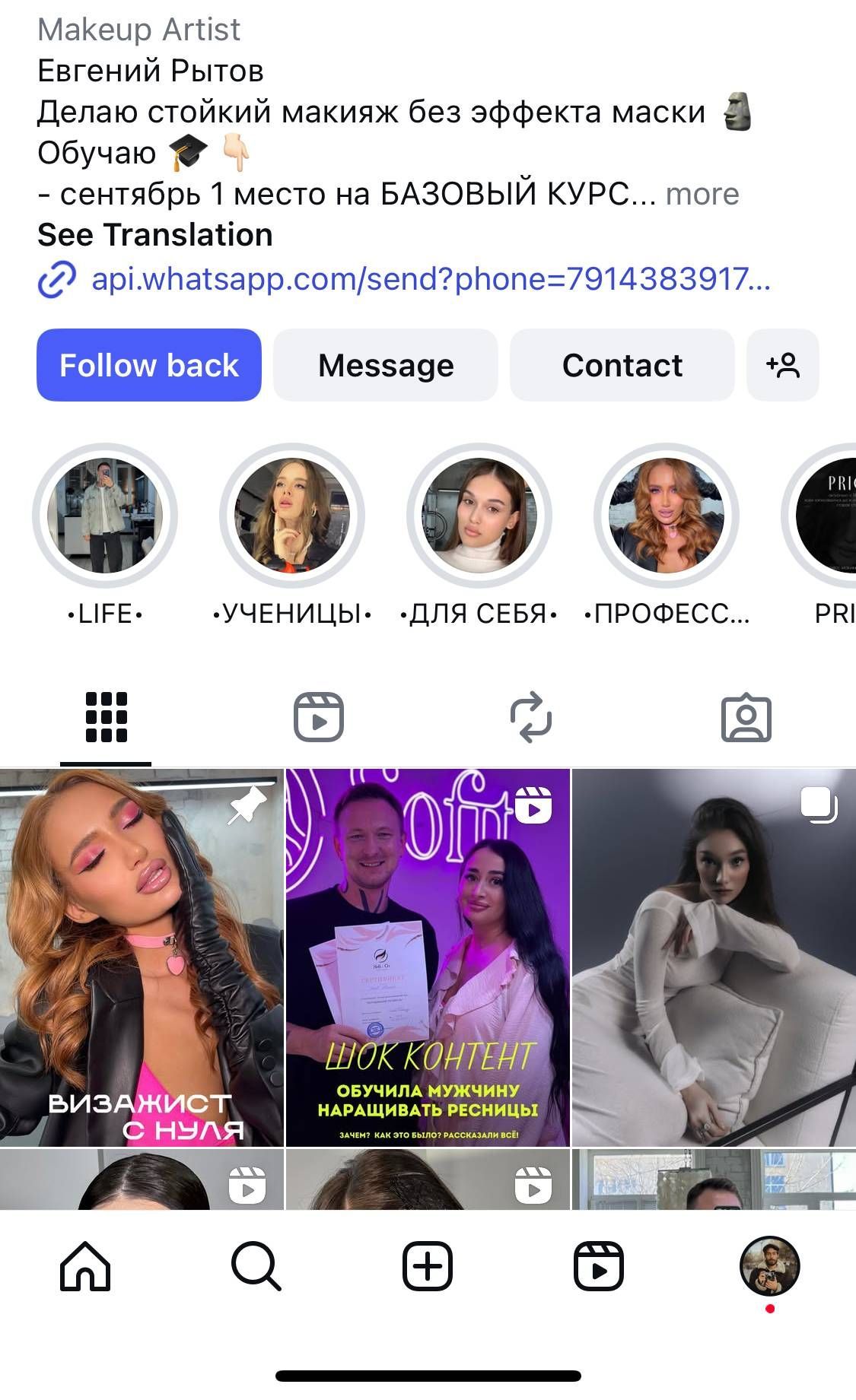856x1400 pixels.
Task: Create a new post with plus icon
Action: pos(428,1266)
